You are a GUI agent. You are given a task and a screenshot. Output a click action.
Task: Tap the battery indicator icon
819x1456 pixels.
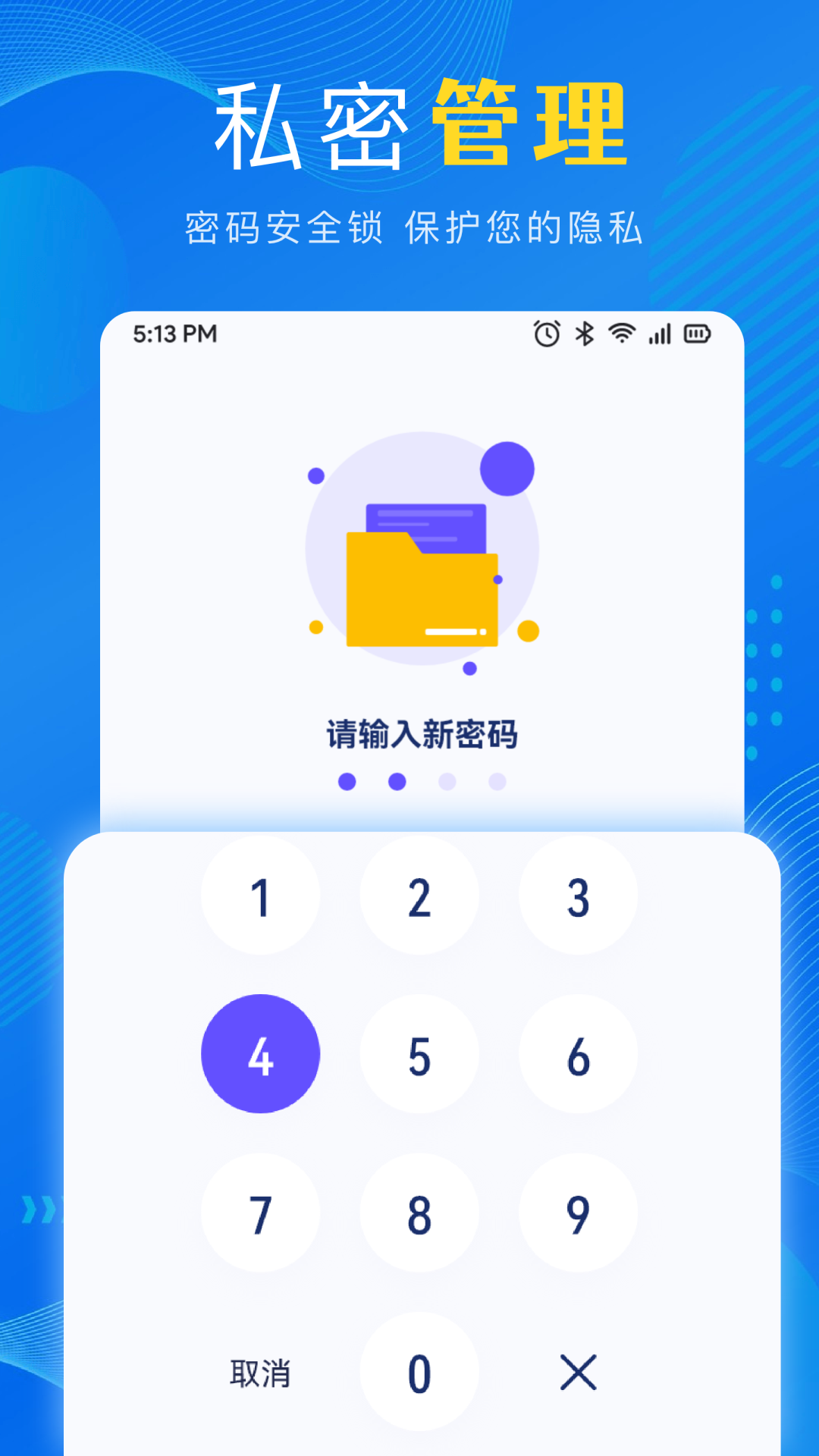pyautogui.click(x=697, y=332)
